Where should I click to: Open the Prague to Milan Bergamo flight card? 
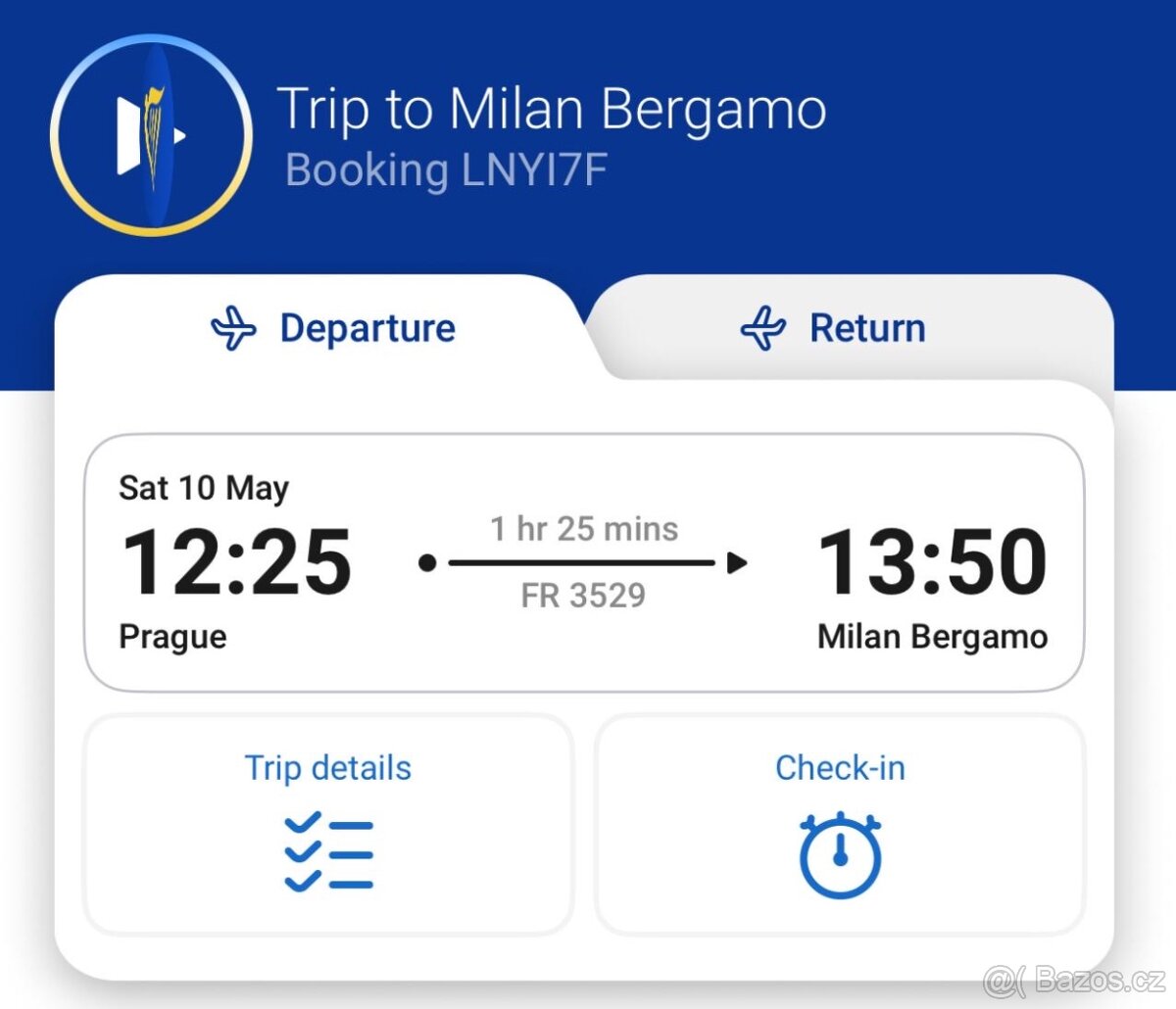(x=584, y=562)
